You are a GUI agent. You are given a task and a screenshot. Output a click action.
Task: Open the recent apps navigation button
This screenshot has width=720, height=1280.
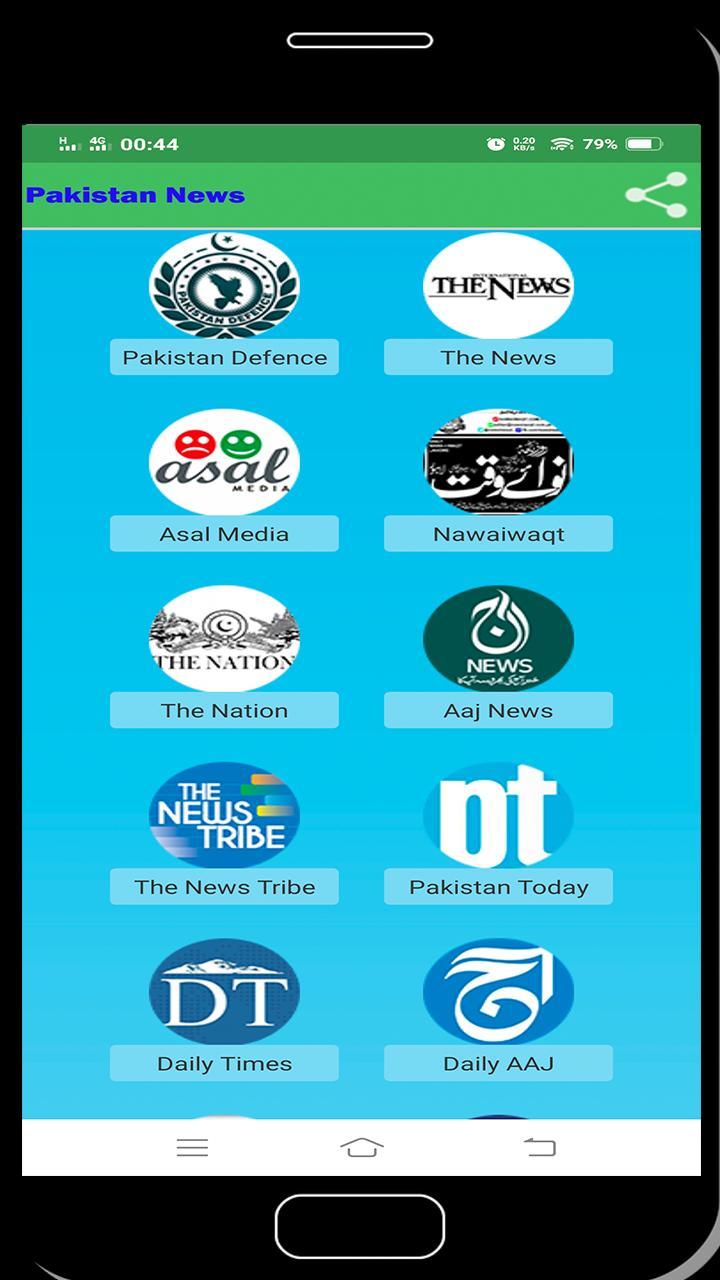point(193,1147)
